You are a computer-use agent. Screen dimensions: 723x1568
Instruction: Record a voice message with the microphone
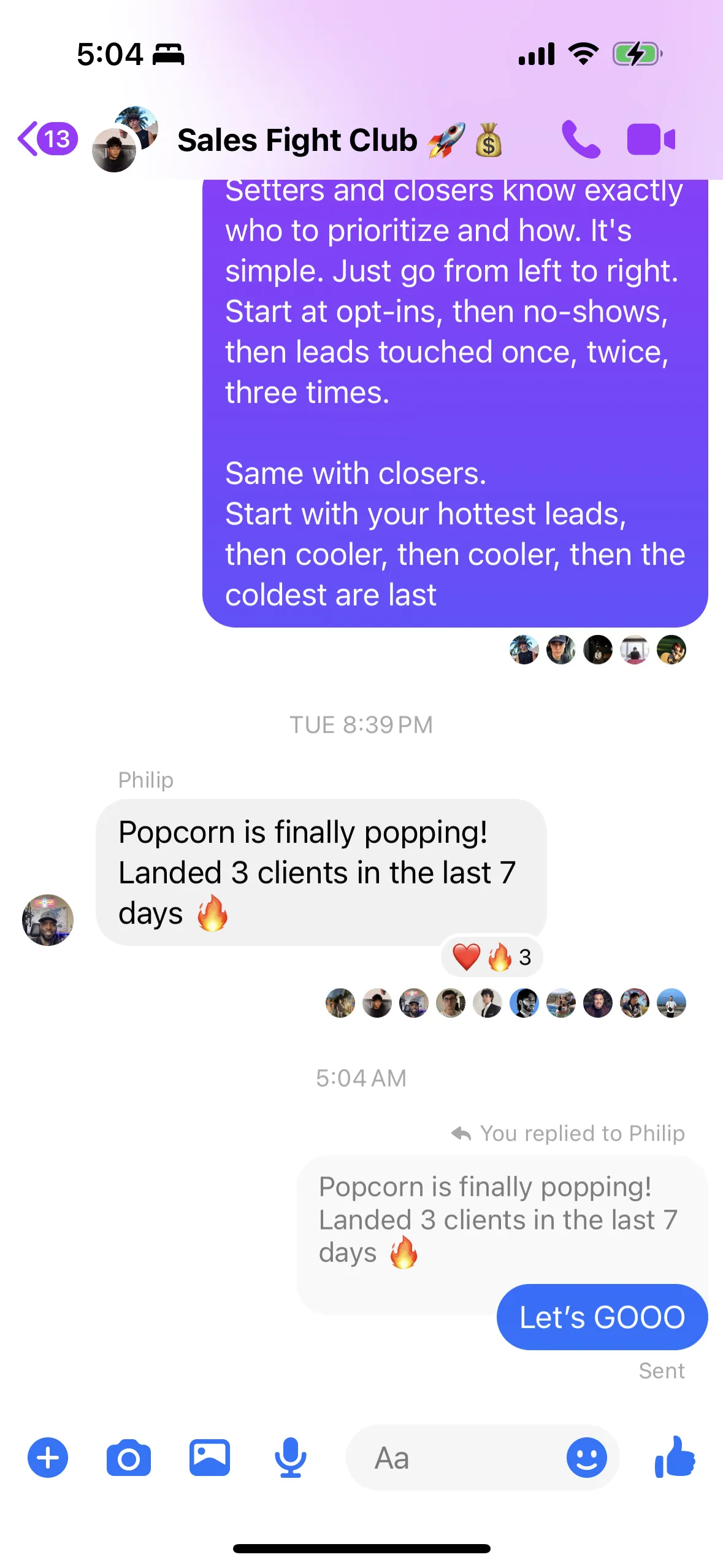click(290, 1458)
